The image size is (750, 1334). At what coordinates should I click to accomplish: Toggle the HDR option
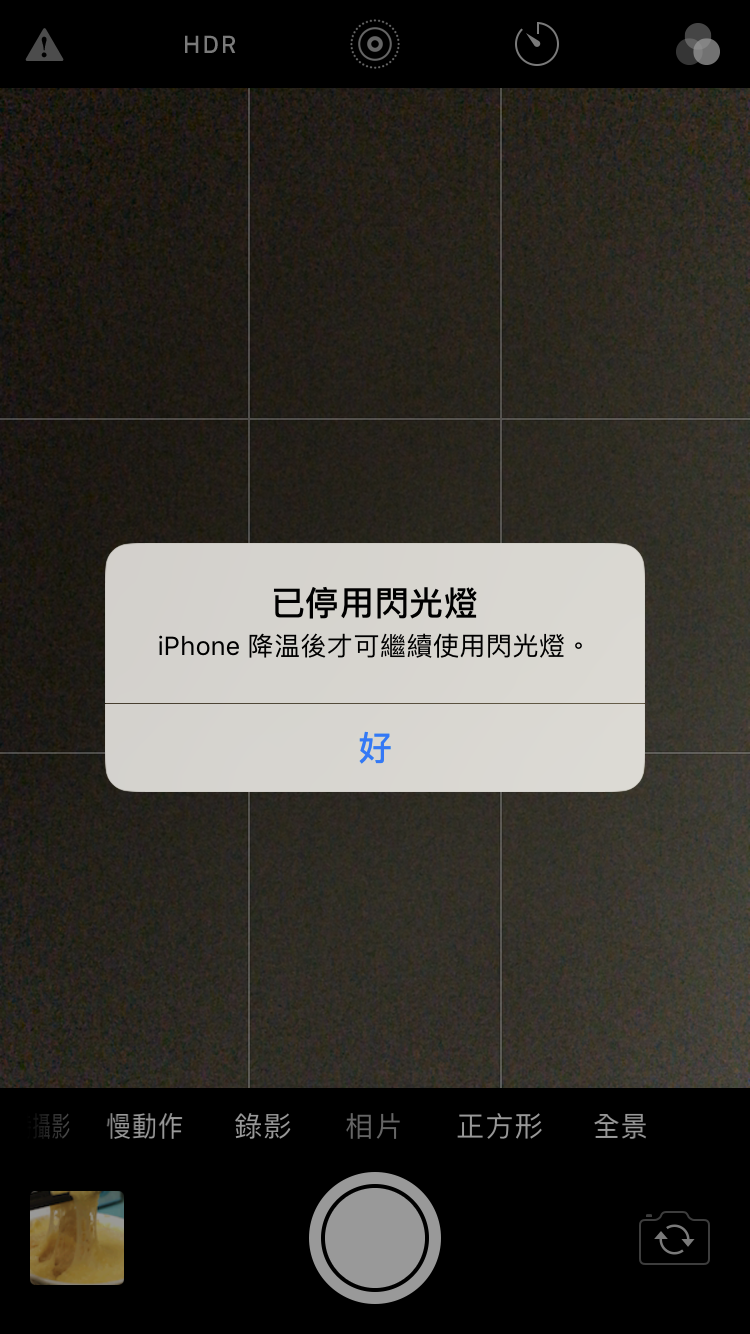[210, 46]
